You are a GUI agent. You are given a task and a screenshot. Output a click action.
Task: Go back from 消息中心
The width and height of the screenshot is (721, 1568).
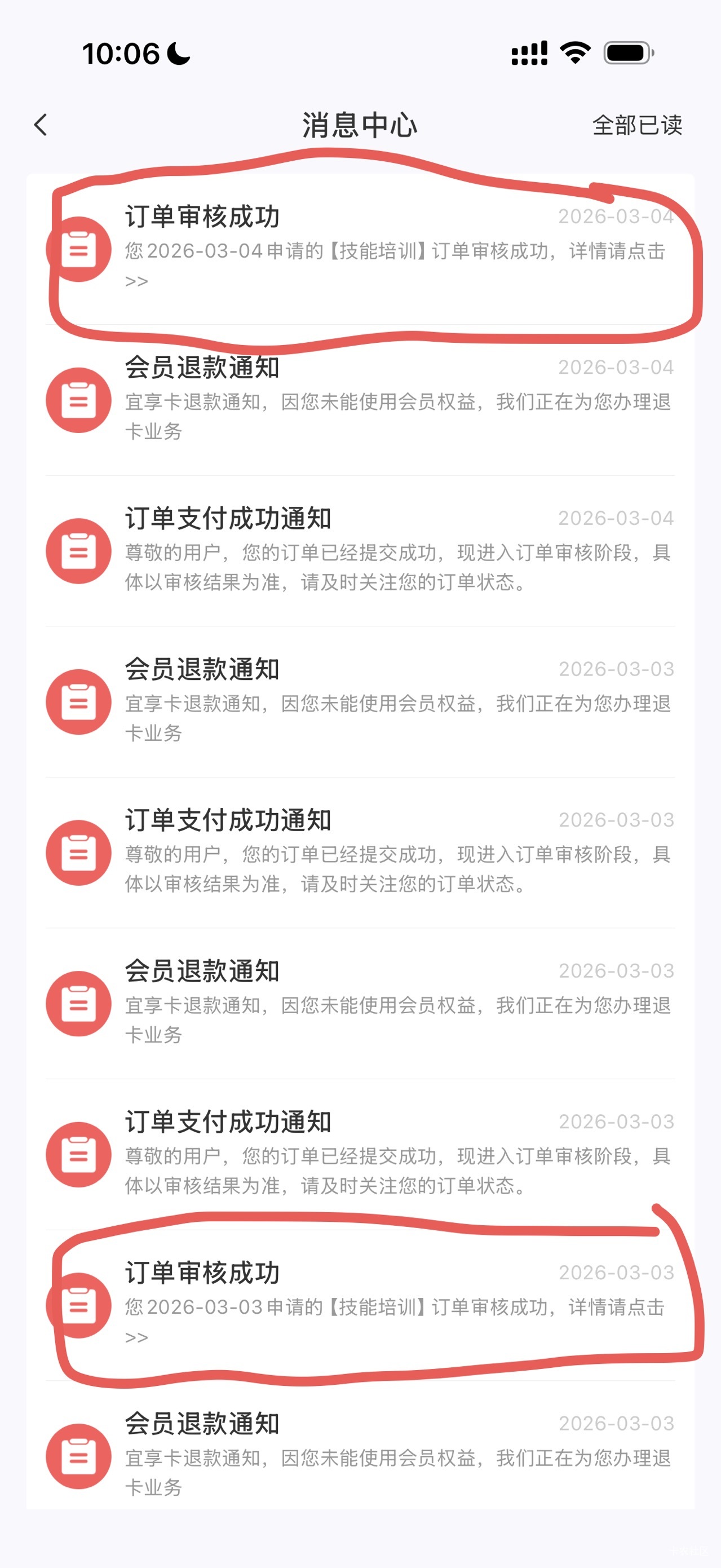41,125
